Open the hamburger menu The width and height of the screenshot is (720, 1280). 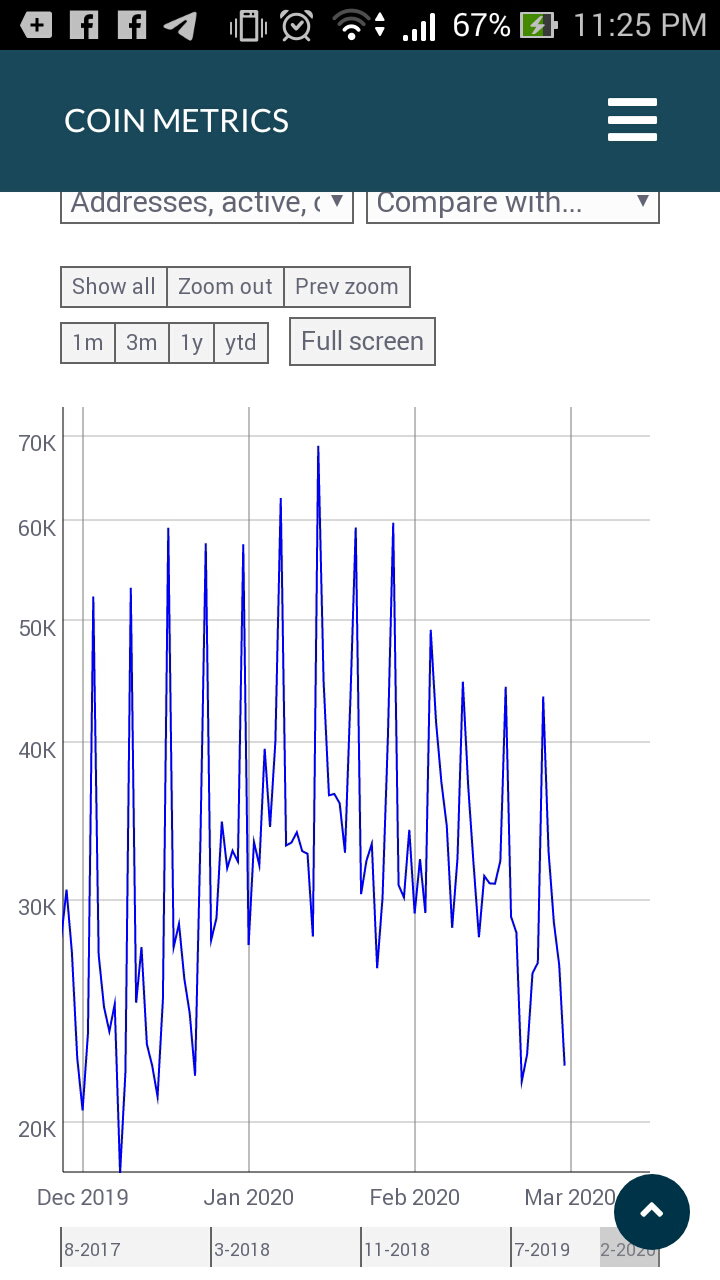[632, 120]
